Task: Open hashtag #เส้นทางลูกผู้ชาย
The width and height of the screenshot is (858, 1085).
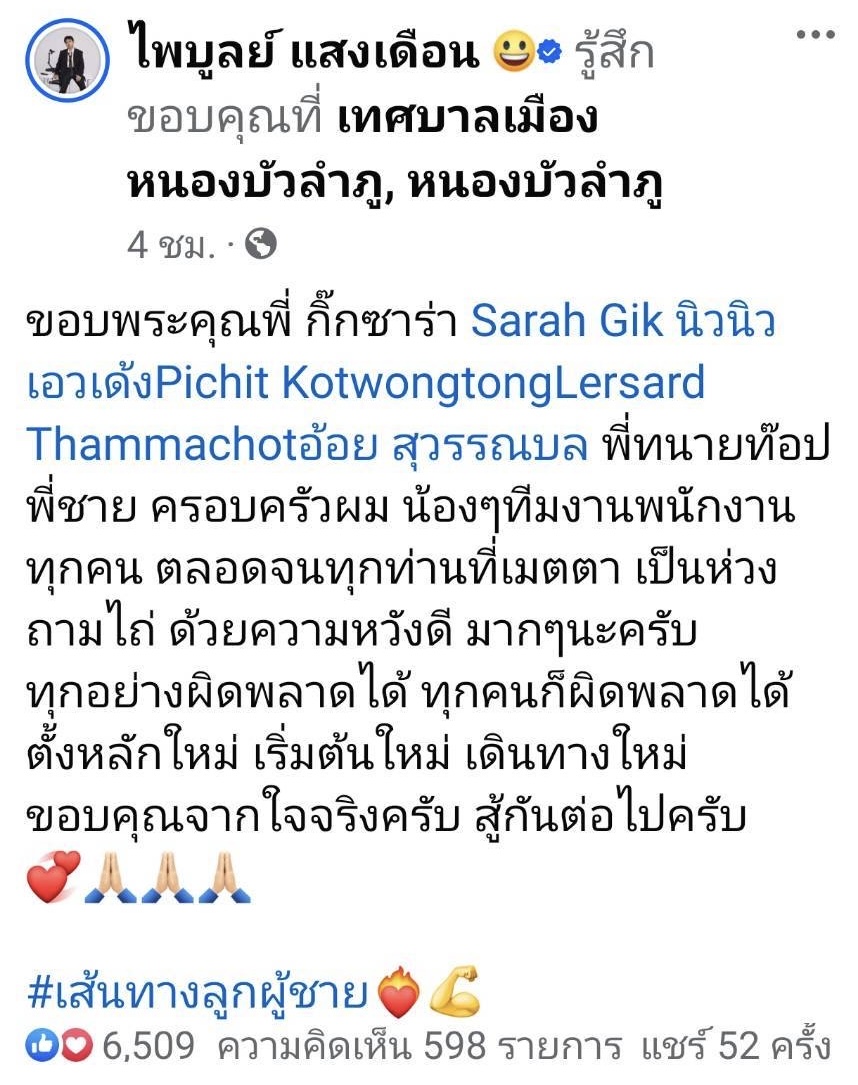Action: click(x=198, y=993)
